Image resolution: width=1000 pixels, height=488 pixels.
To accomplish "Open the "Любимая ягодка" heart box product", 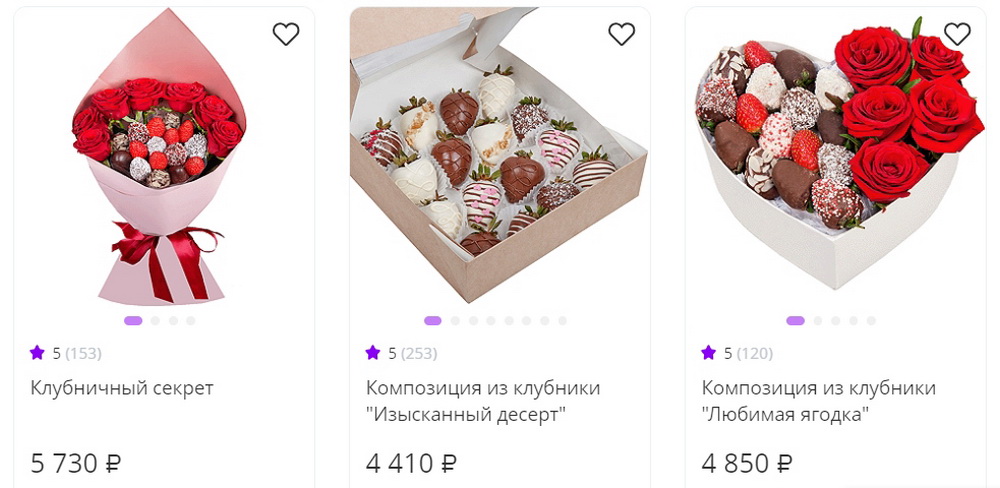I will click(818, 400).
